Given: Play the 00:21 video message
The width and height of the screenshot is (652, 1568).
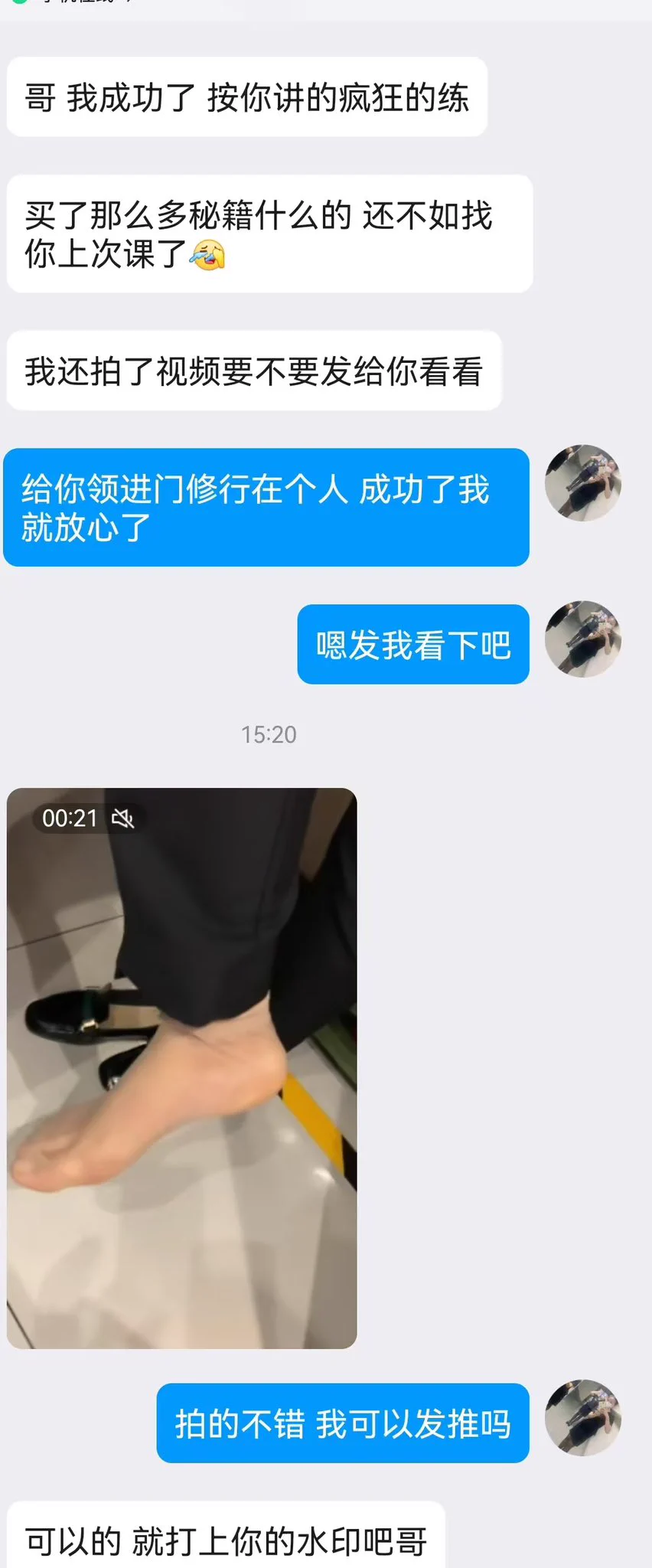Looking at the screenshot, I should 181,1068.
